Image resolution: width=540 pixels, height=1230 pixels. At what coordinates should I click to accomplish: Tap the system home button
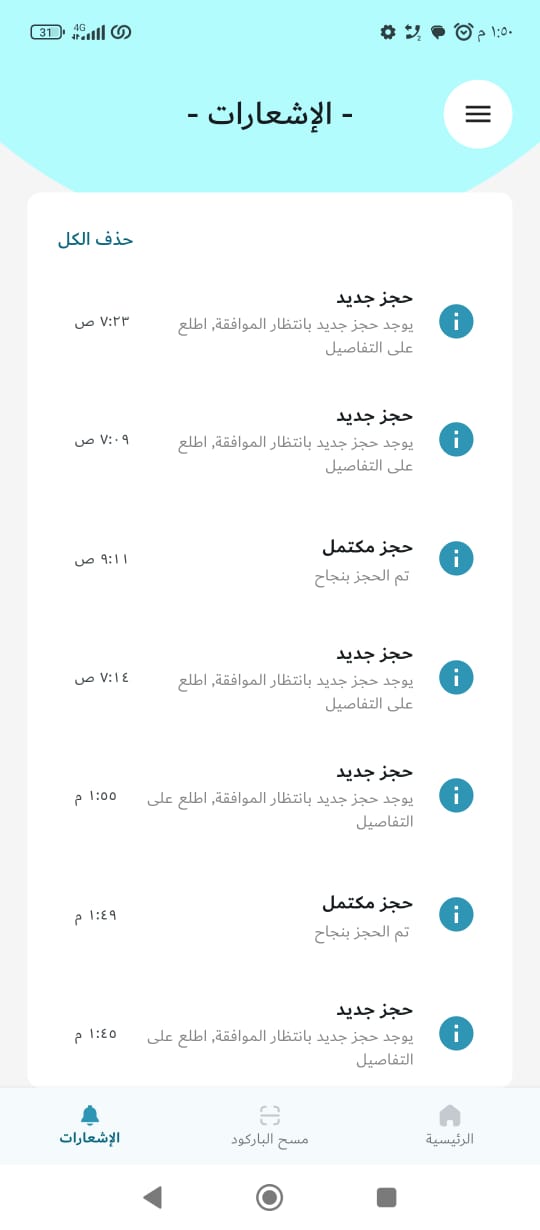click(270, 1197)
